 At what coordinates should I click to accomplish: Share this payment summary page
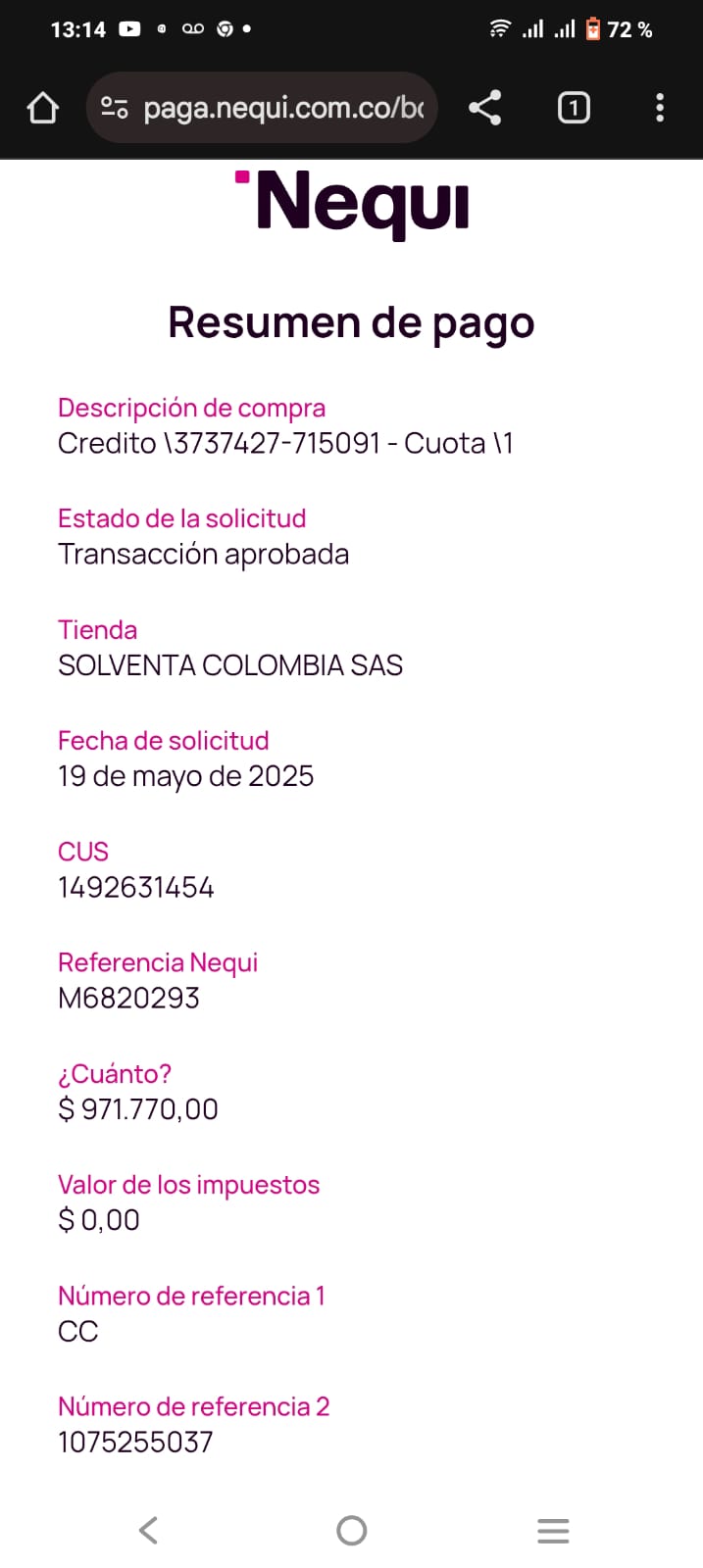pos(484,108)
